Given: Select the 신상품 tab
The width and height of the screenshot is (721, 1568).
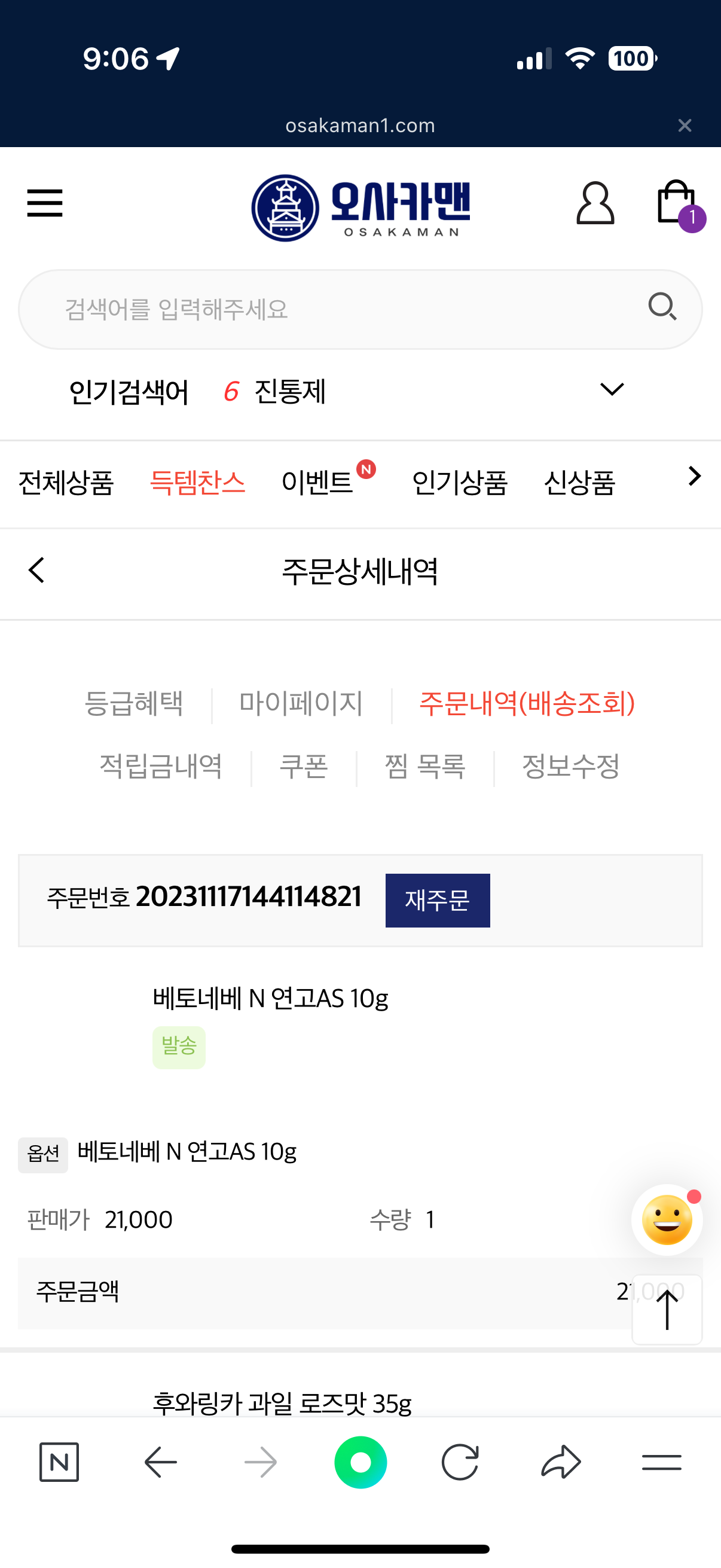Looking at the screenshot, I should [x=579, y=483].
